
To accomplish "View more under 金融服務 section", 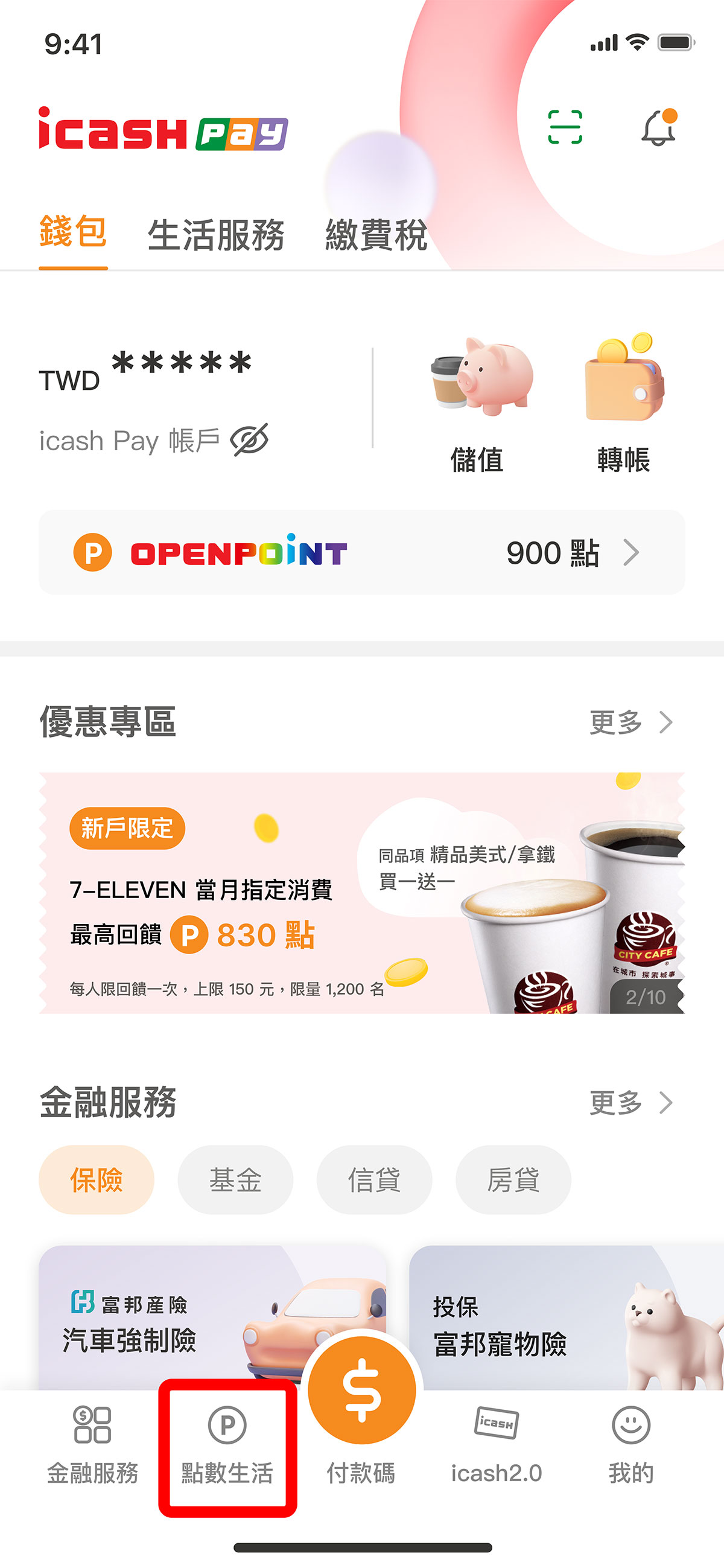I will coord(631,1102).
